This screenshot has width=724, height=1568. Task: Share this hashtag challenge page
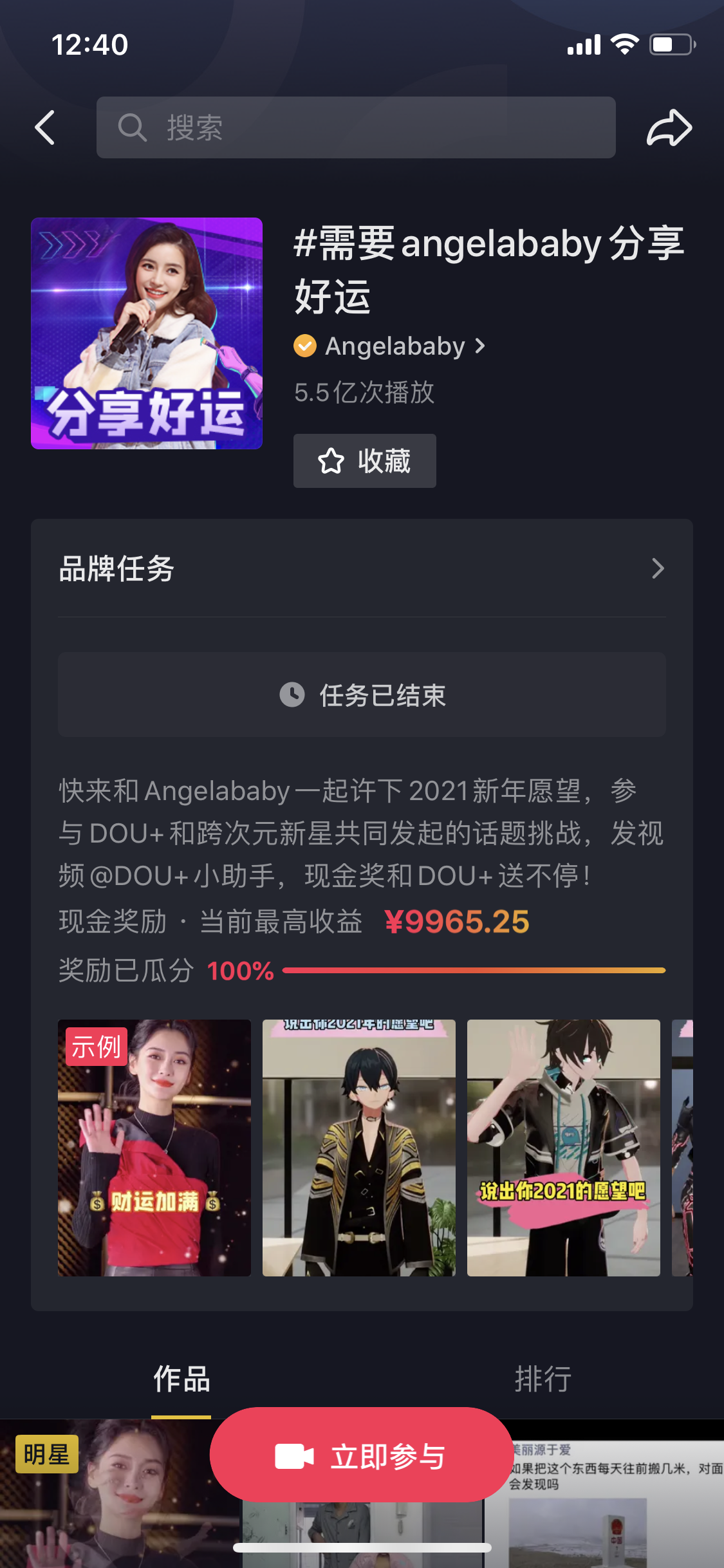[x=669, y=127]
